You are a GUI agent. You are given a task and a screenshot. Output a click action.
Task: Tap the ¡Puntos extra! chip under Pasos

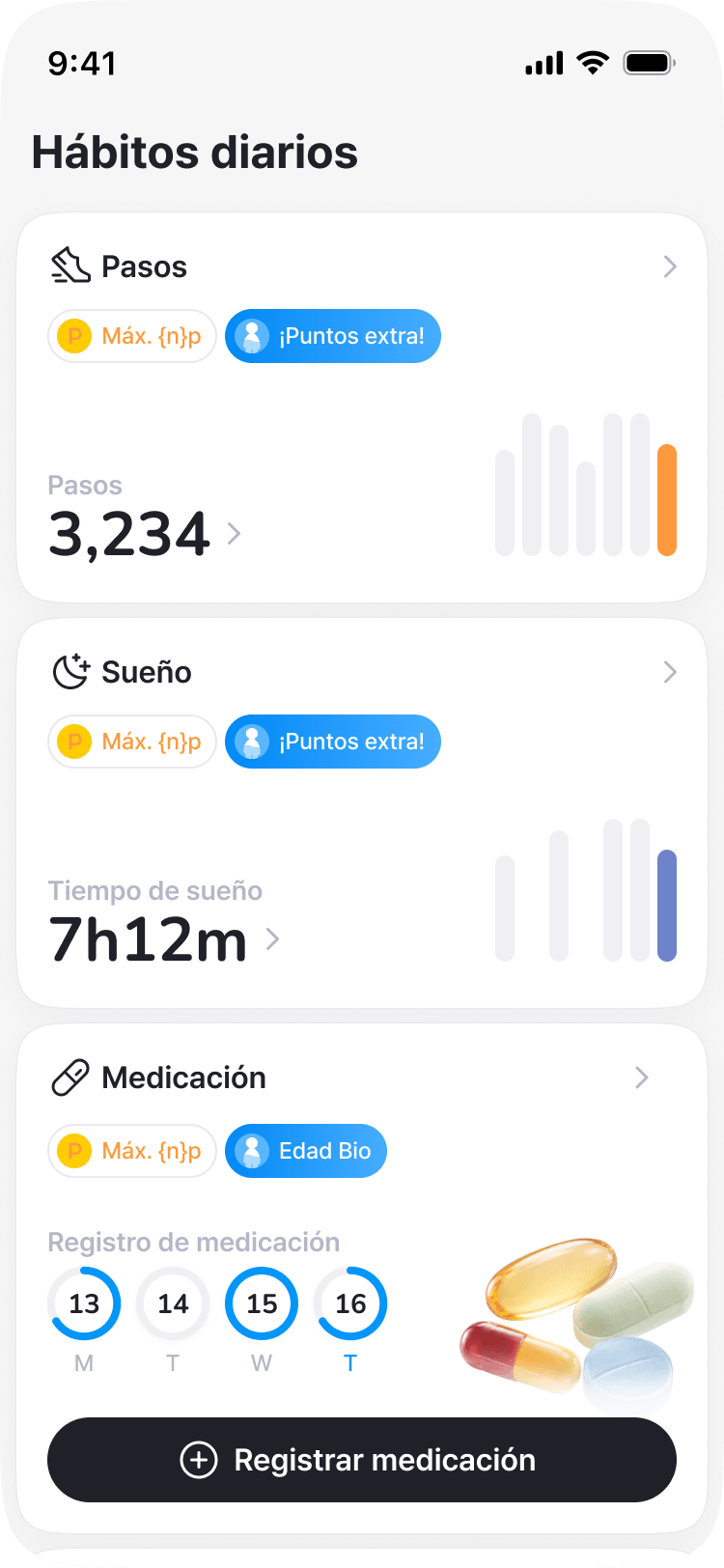(x=333, y=336)
